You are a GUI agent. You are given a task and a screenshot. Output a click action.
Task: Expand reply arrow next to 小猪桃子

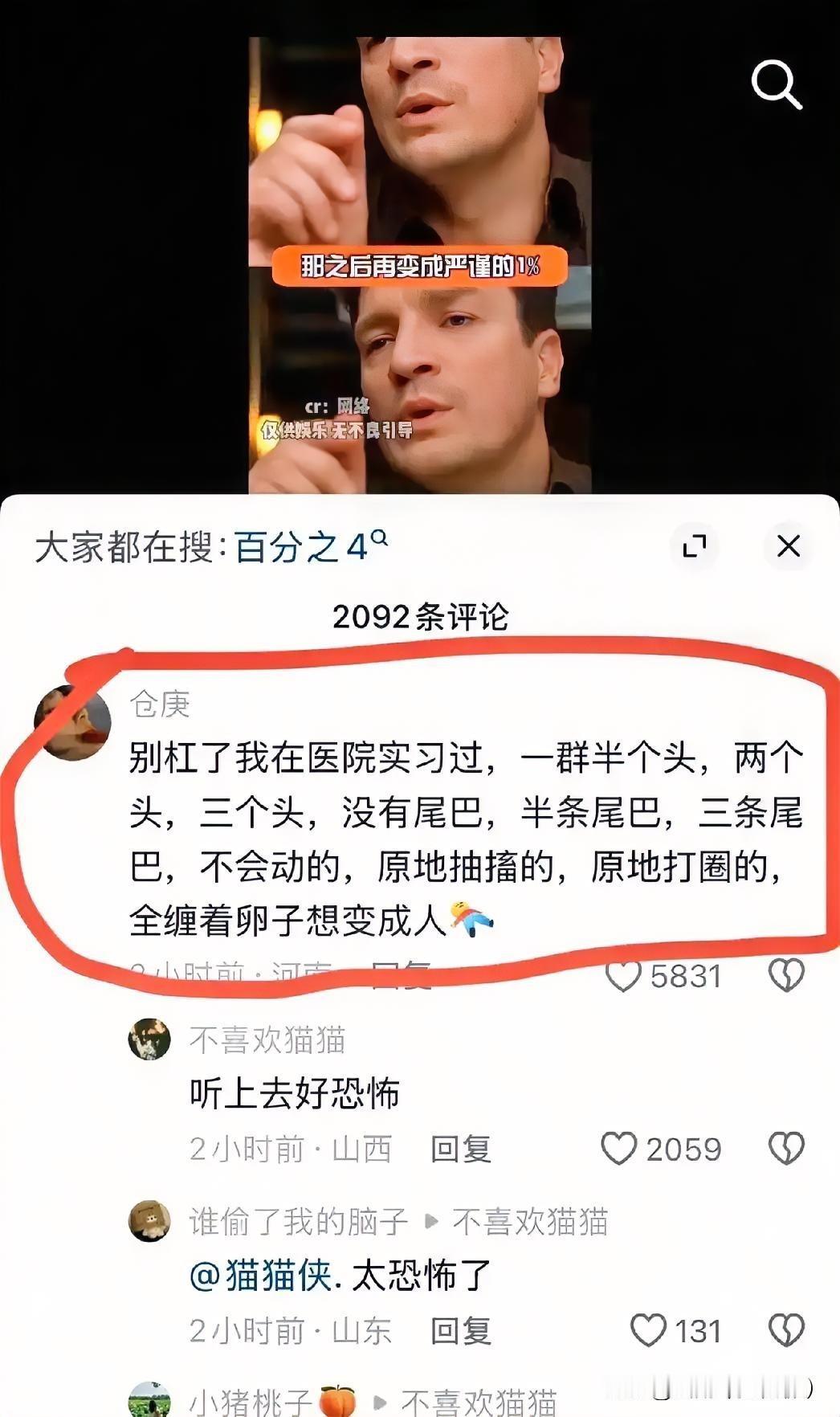point(381,1401)
